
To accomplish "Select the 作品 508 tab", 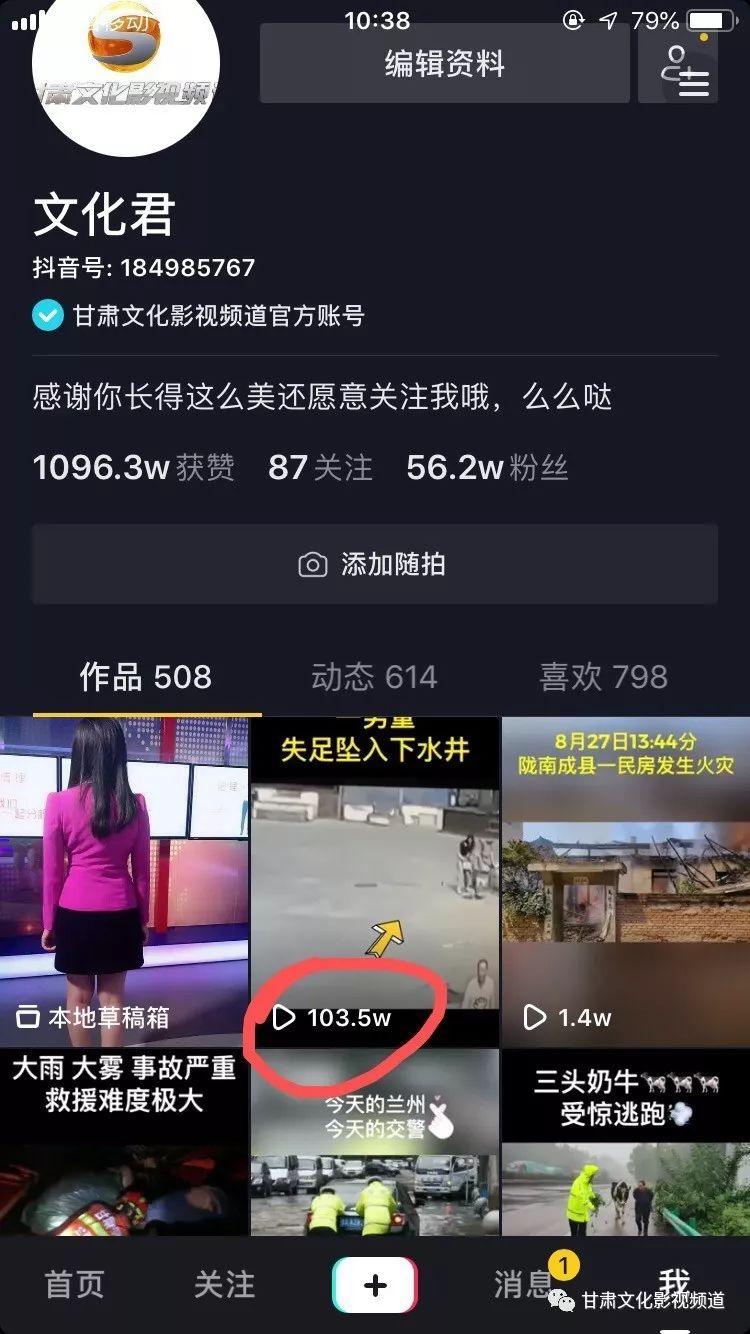I will 146,677.
